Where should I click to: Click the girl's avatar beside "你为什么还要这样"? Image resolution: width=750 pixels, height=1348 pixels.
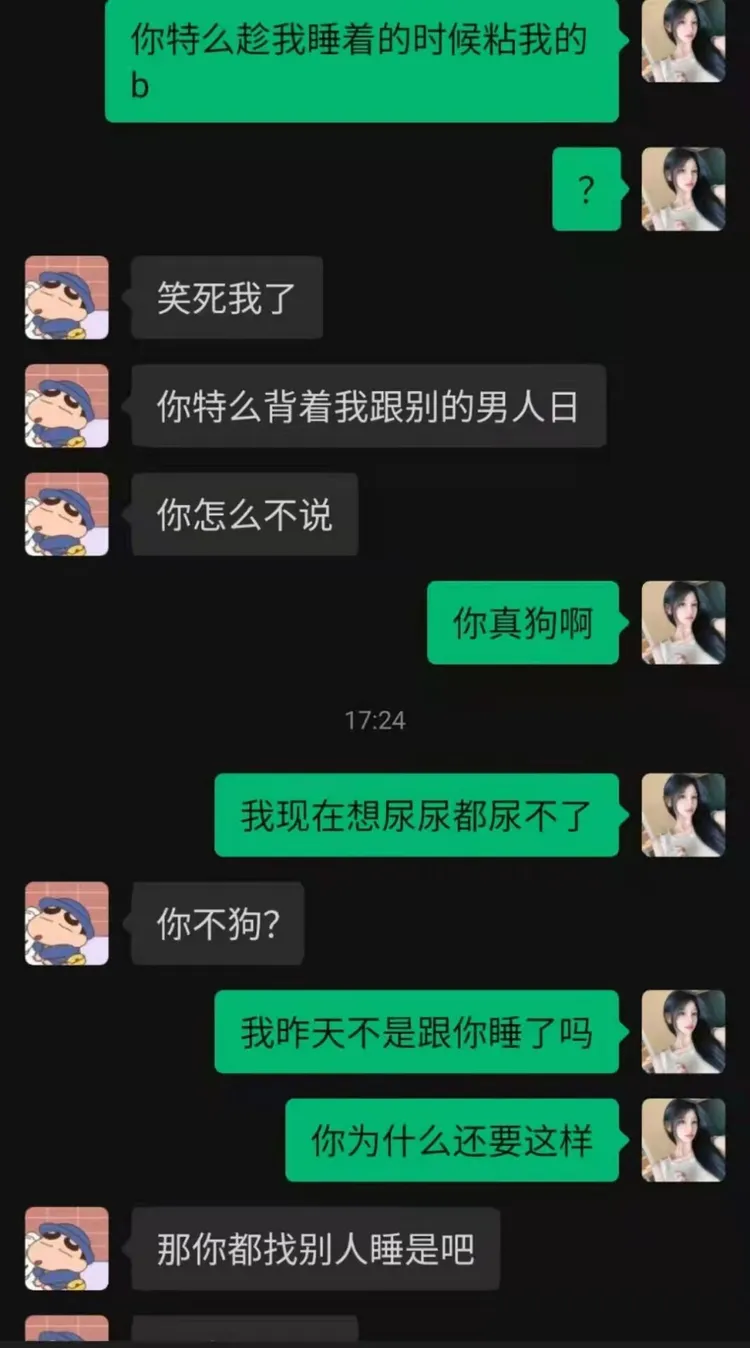coord(683,1139)
